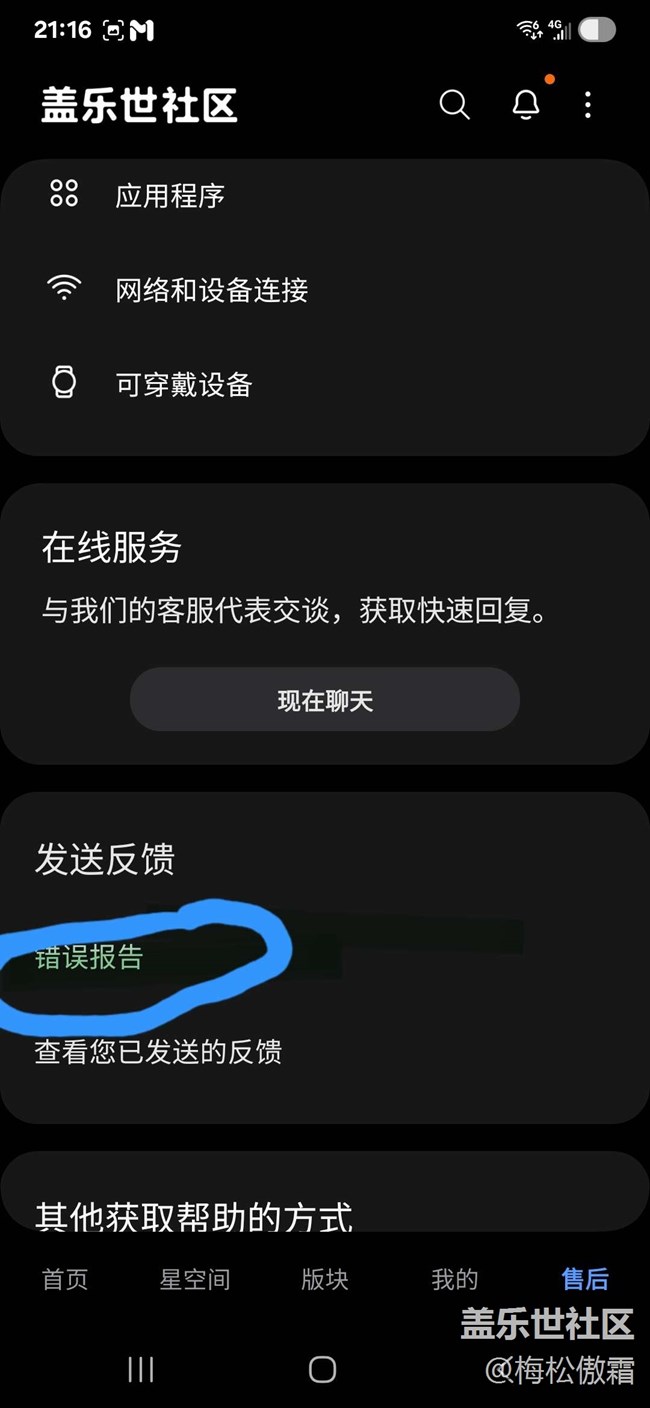Open the three-dot overflow menu
650x1408 pixels.
tap(588, 104)
